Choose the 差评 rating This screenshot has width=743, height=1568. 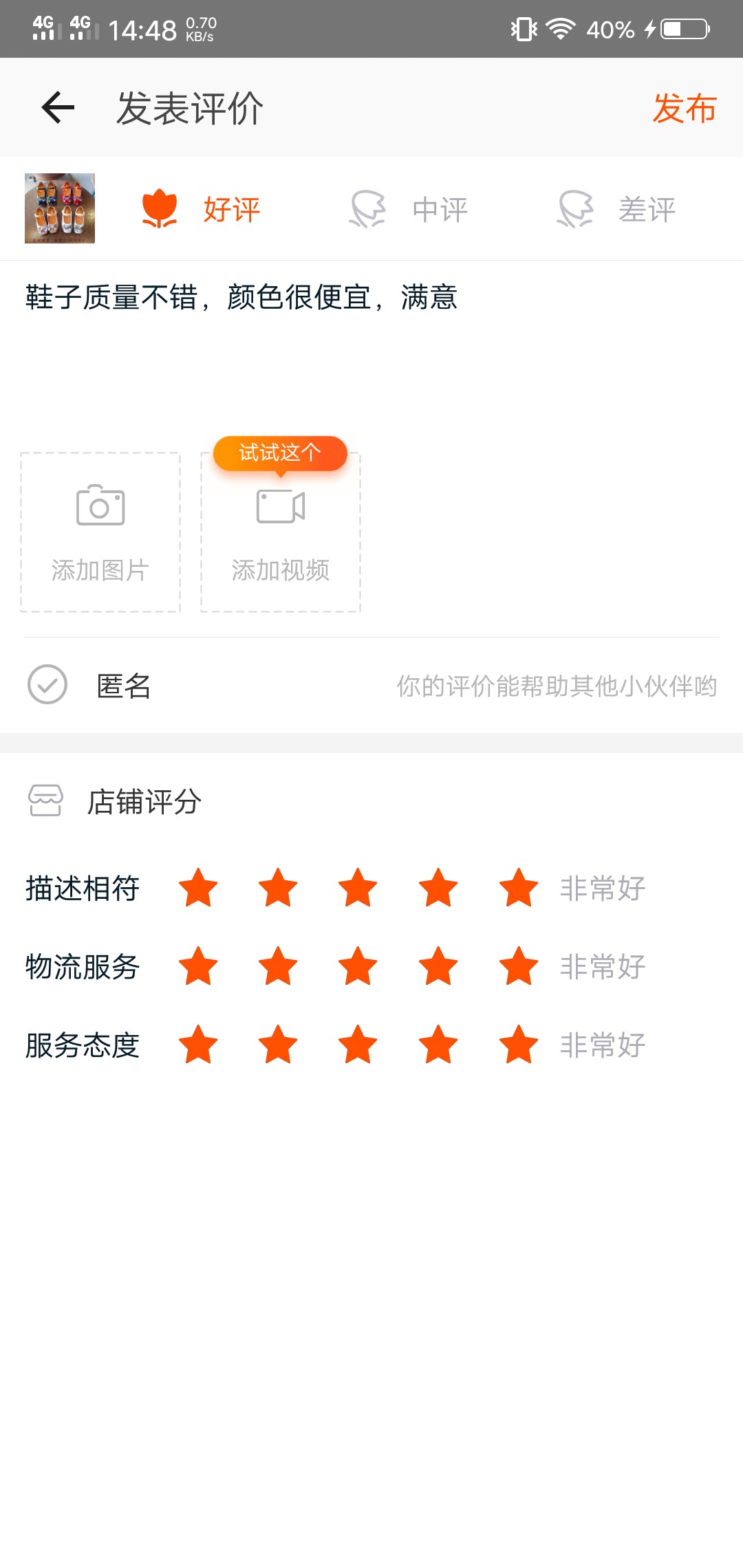click(617, 209)
